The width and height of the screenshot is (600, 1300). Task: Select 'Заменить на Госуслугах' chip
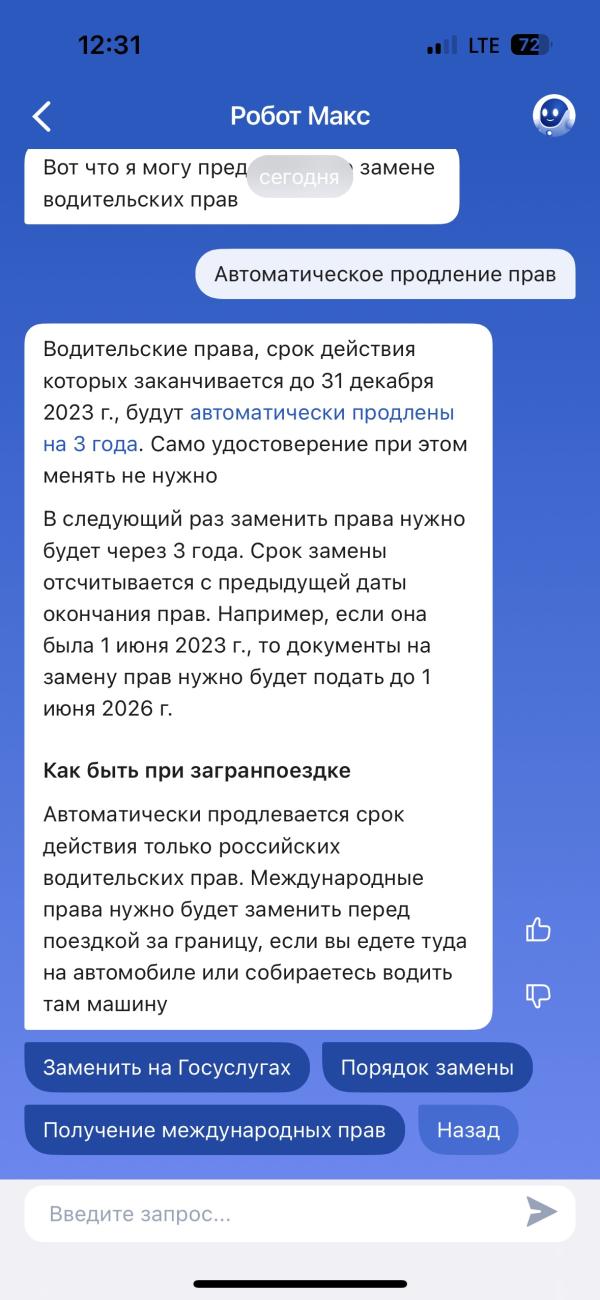point(167,1067)
